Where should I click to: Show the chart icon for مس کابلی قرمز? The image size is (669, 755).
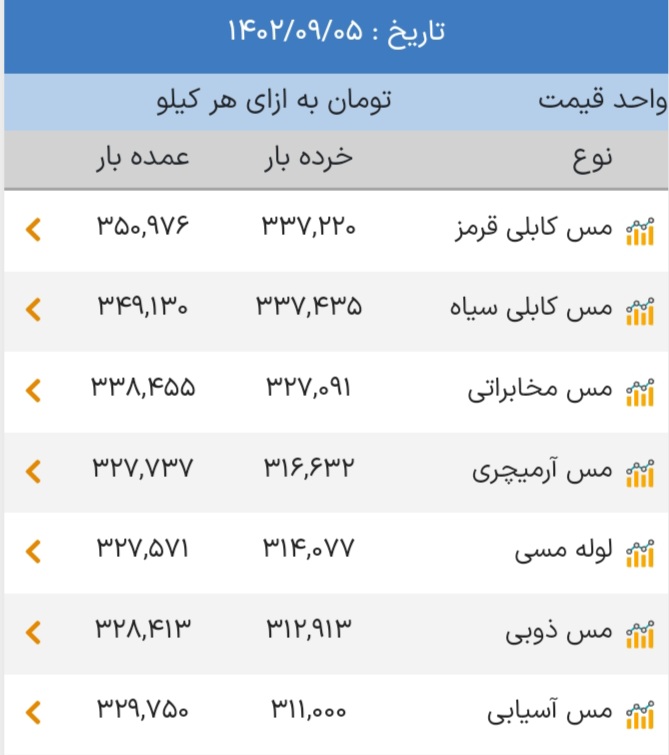point(639,231)
